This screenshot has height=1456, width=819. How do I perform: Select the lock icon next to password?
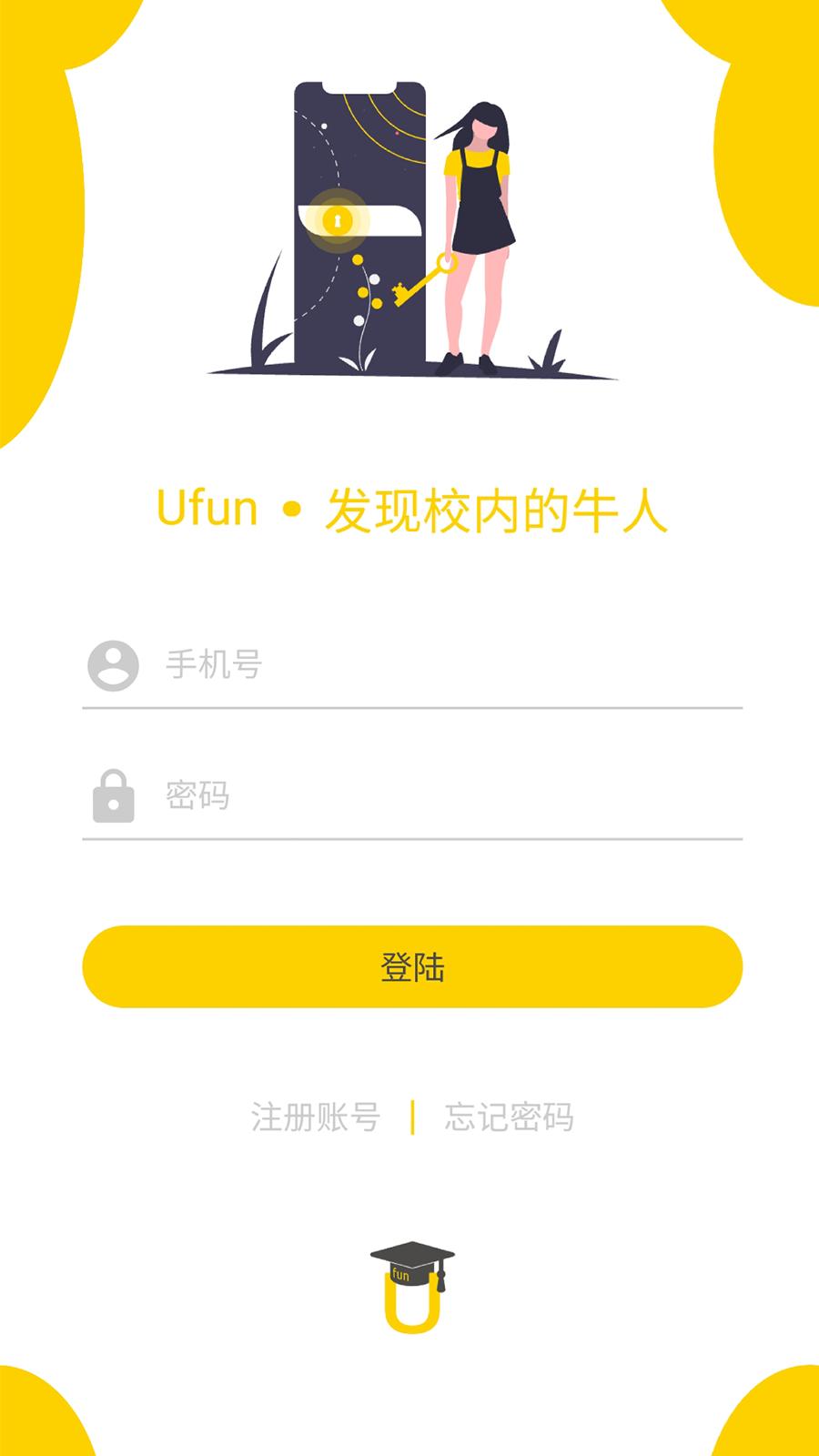click(113, 796)
